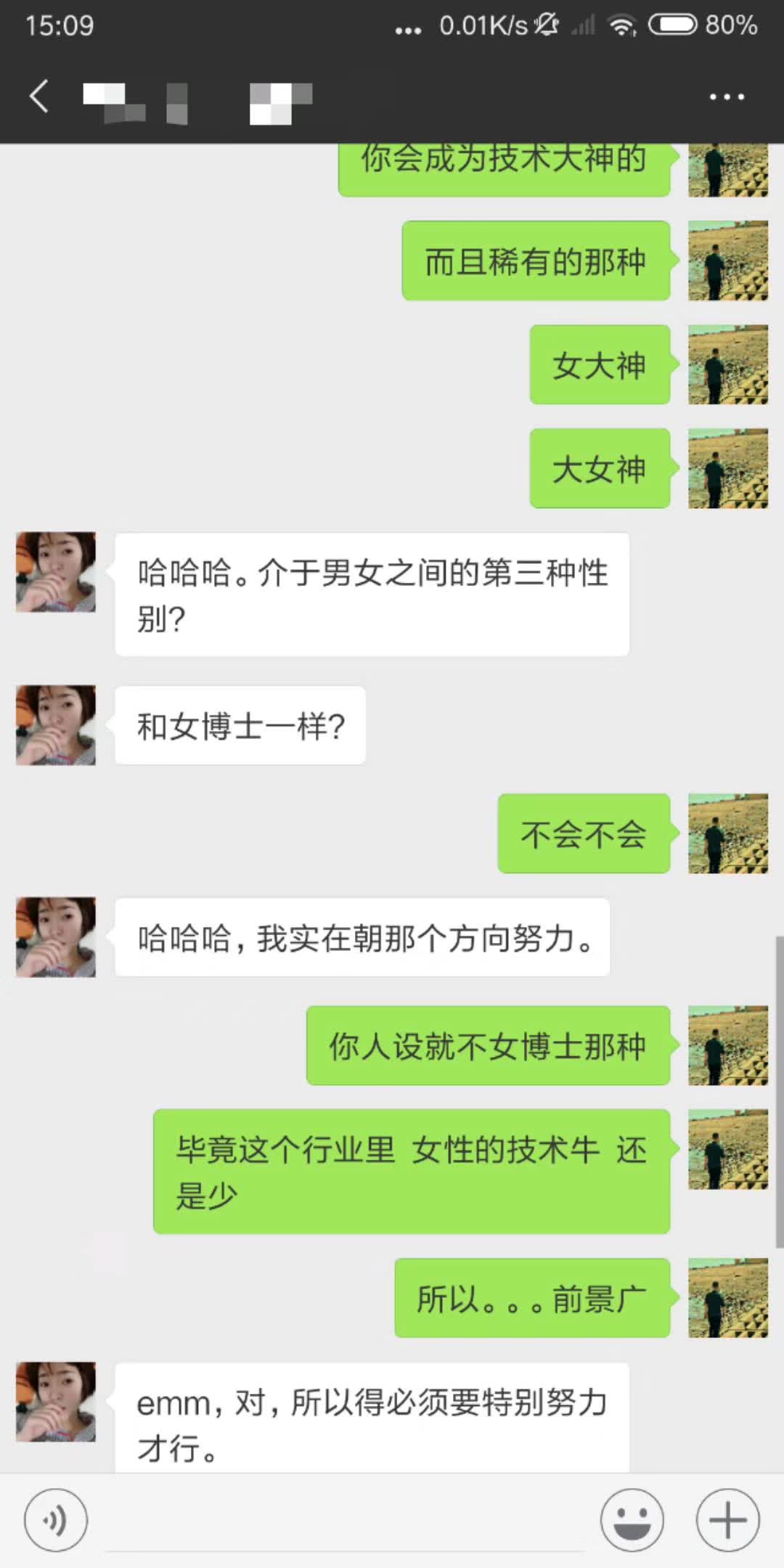Viewport: 784px width, 1568px height.
Task: Open the plus attachment menu
Action: 727,1519
